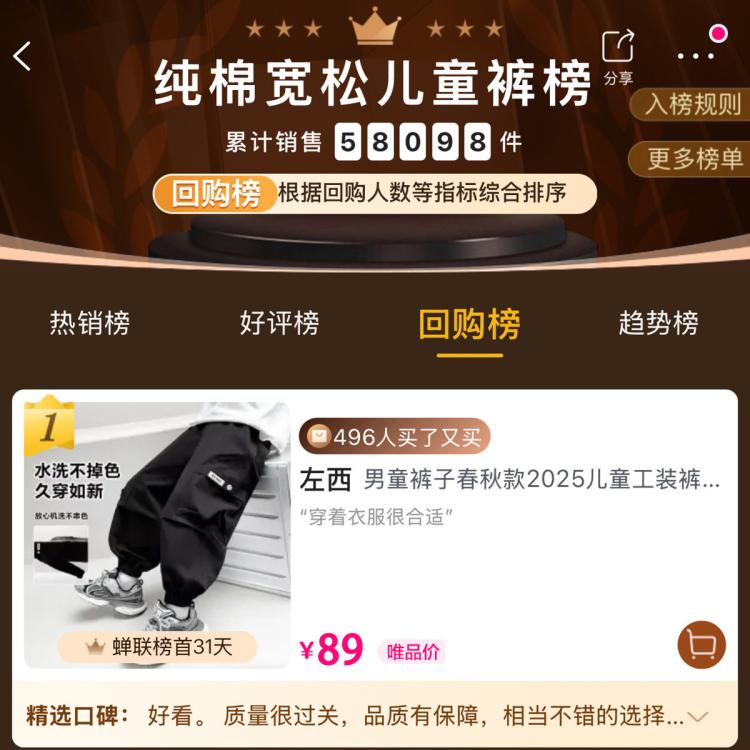Open the 左西 boys' cargo pants product
750x750 pixels.
(510, 480)
